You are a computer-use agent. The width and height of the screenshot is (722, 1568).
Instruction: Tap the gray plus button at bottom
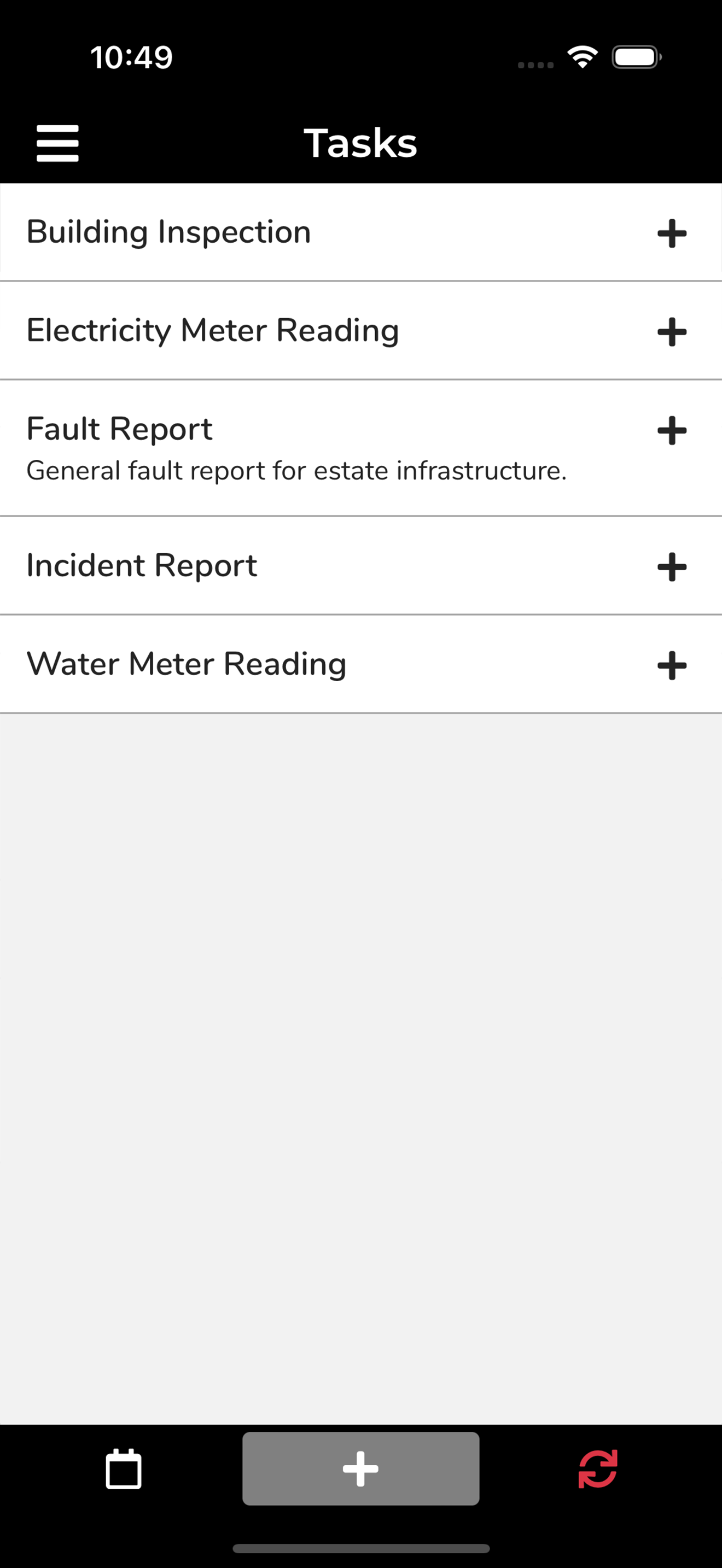tap(361, 1469)
